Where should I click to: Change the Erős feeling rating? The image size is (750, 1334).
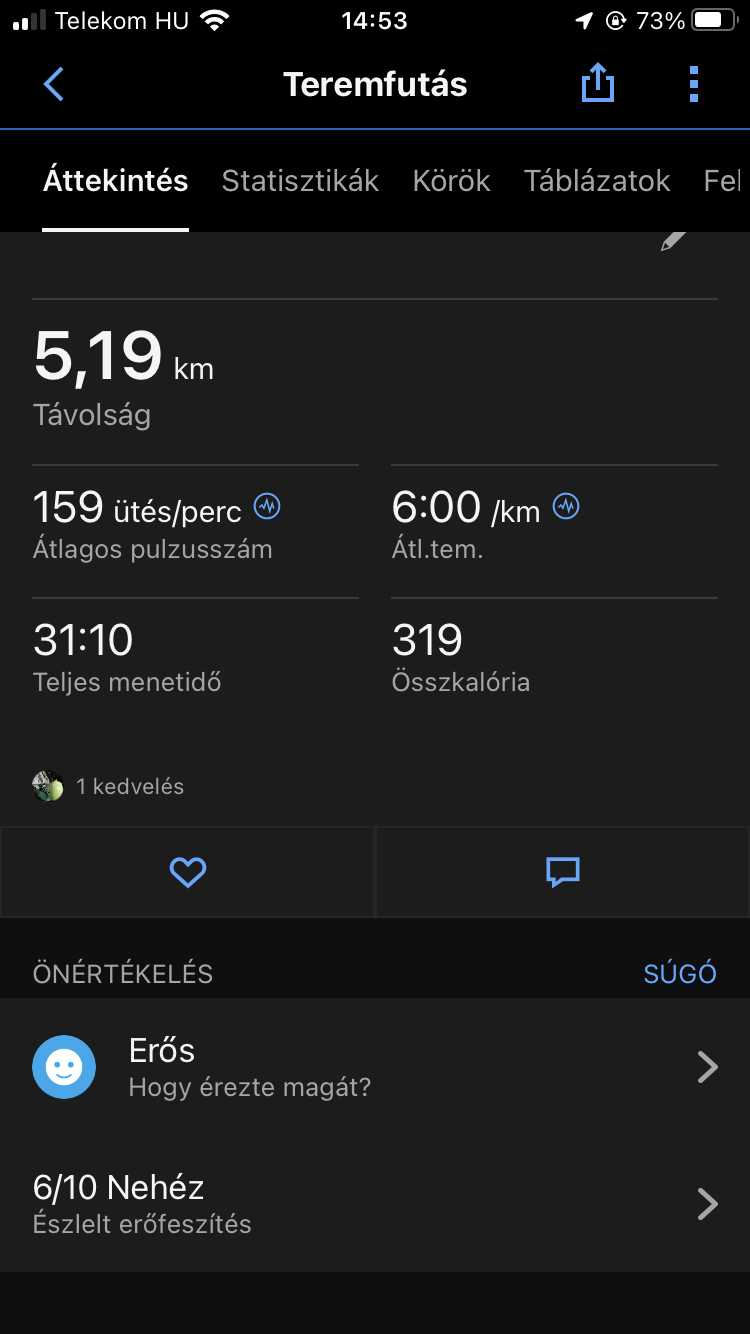point(375,1067)
